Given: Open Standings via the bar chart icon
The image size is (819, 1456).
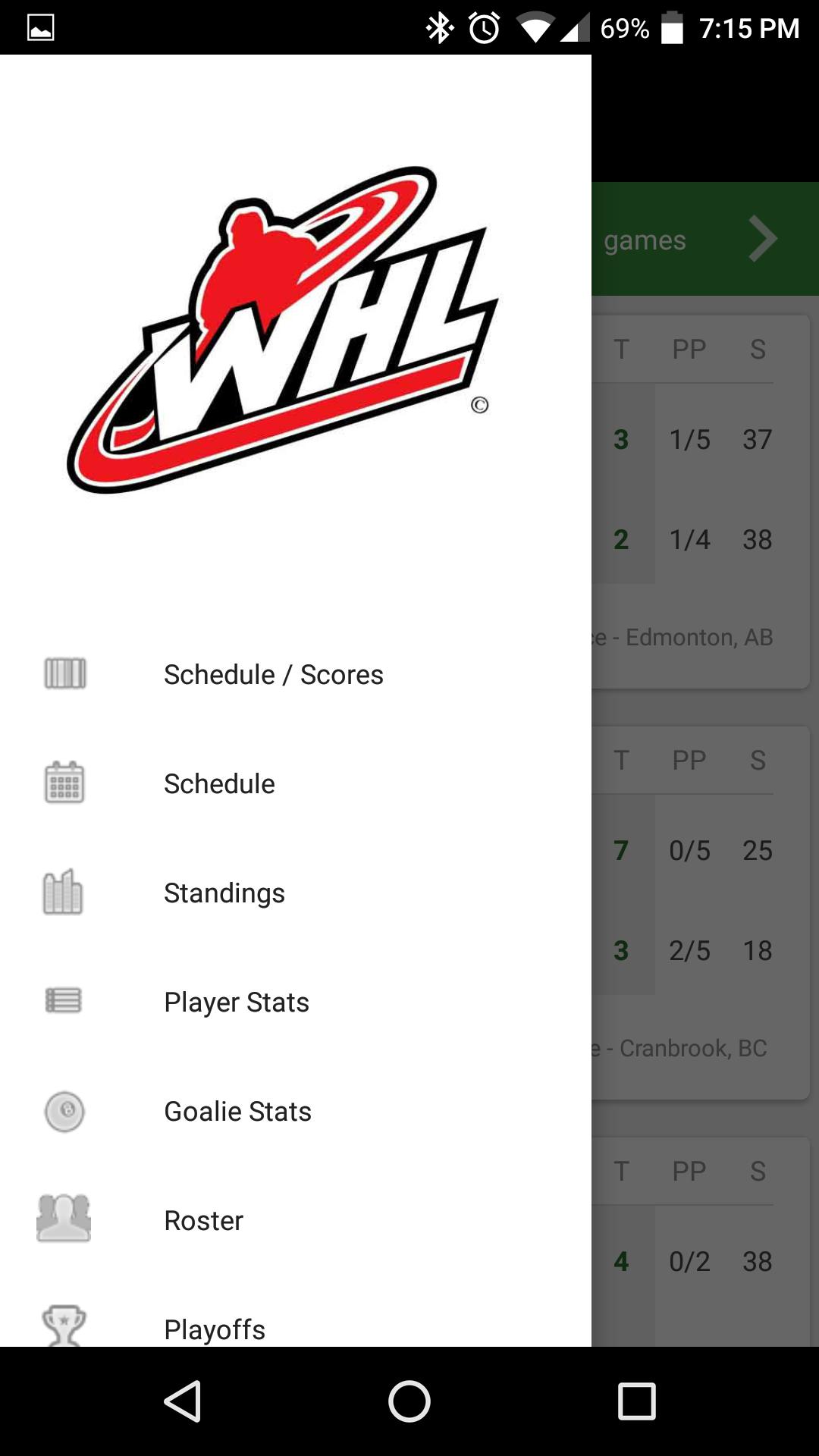Looking at the screenshot, I should (64, 893).
